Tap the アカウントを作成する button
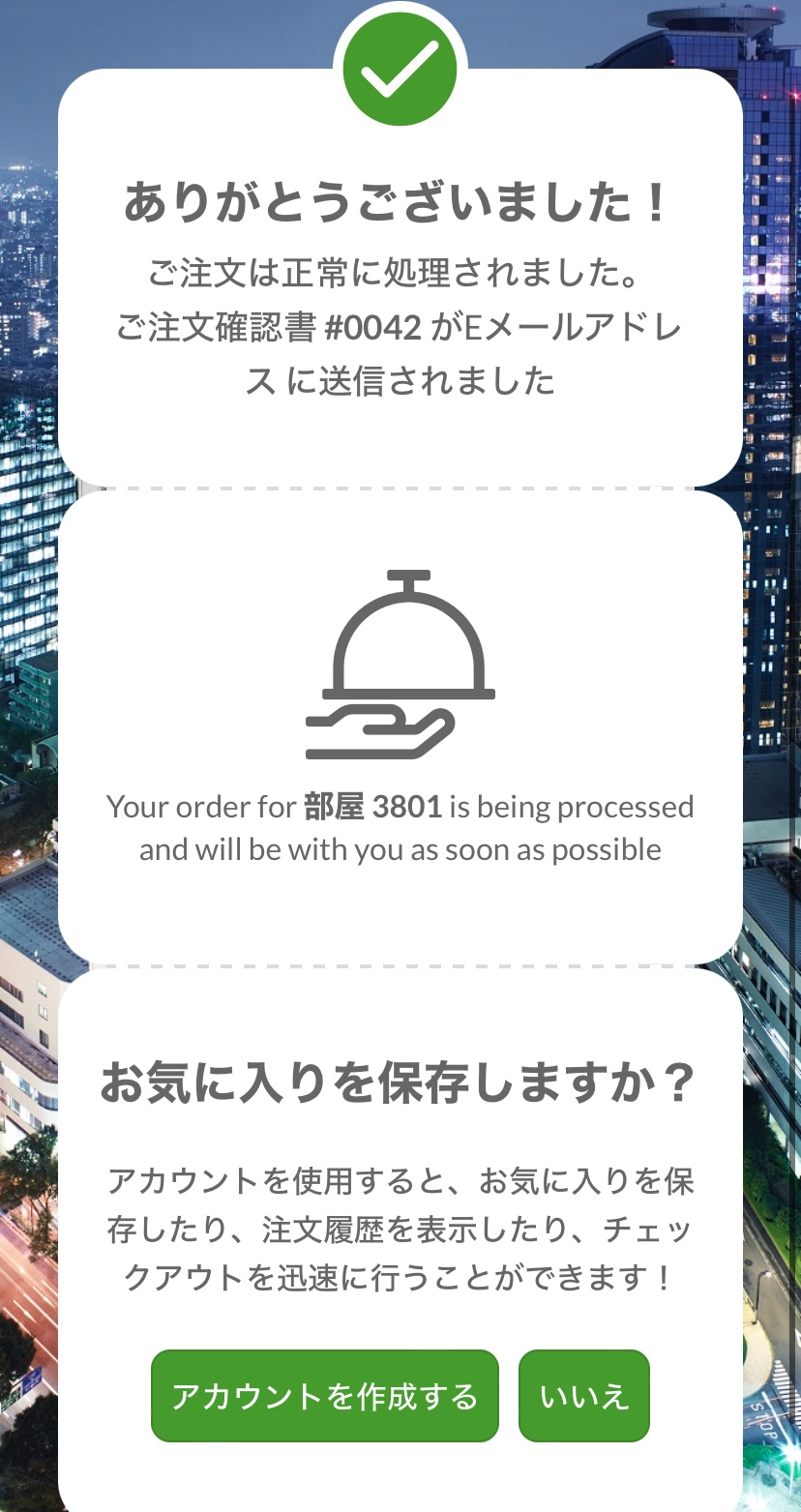This screenshot has width=801, height=1512. pyautogui.click(x=325, y=1396)
